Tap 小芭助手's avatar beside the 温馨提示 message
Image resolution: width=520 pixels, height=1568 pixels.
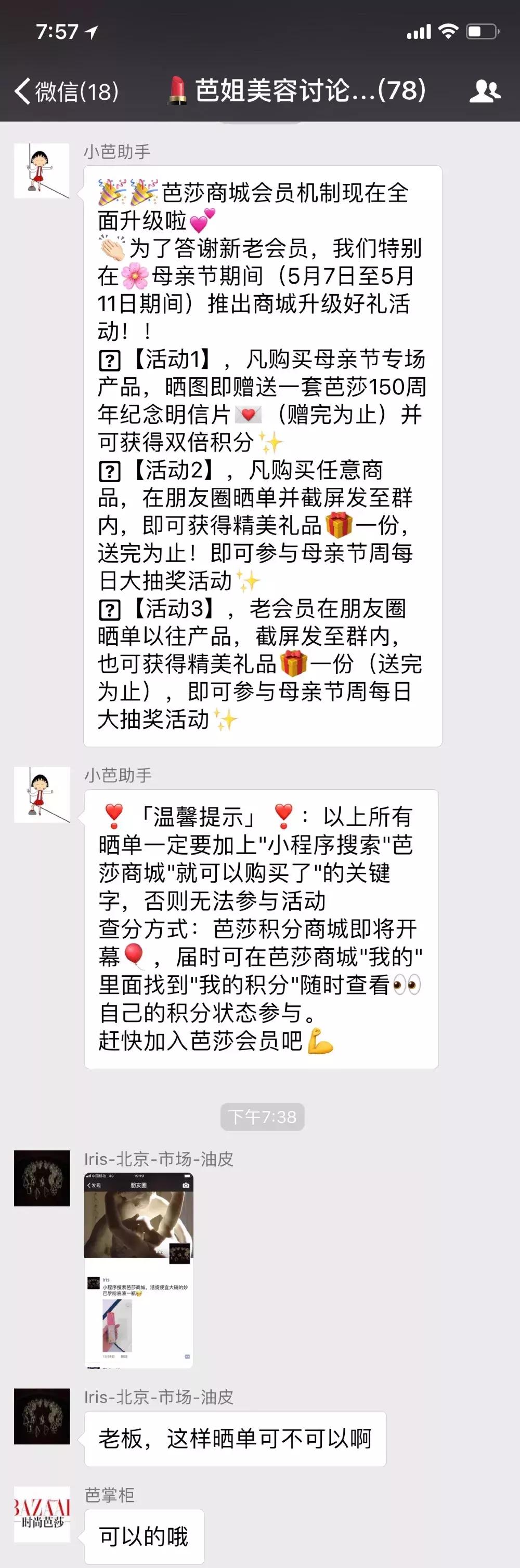42,795
